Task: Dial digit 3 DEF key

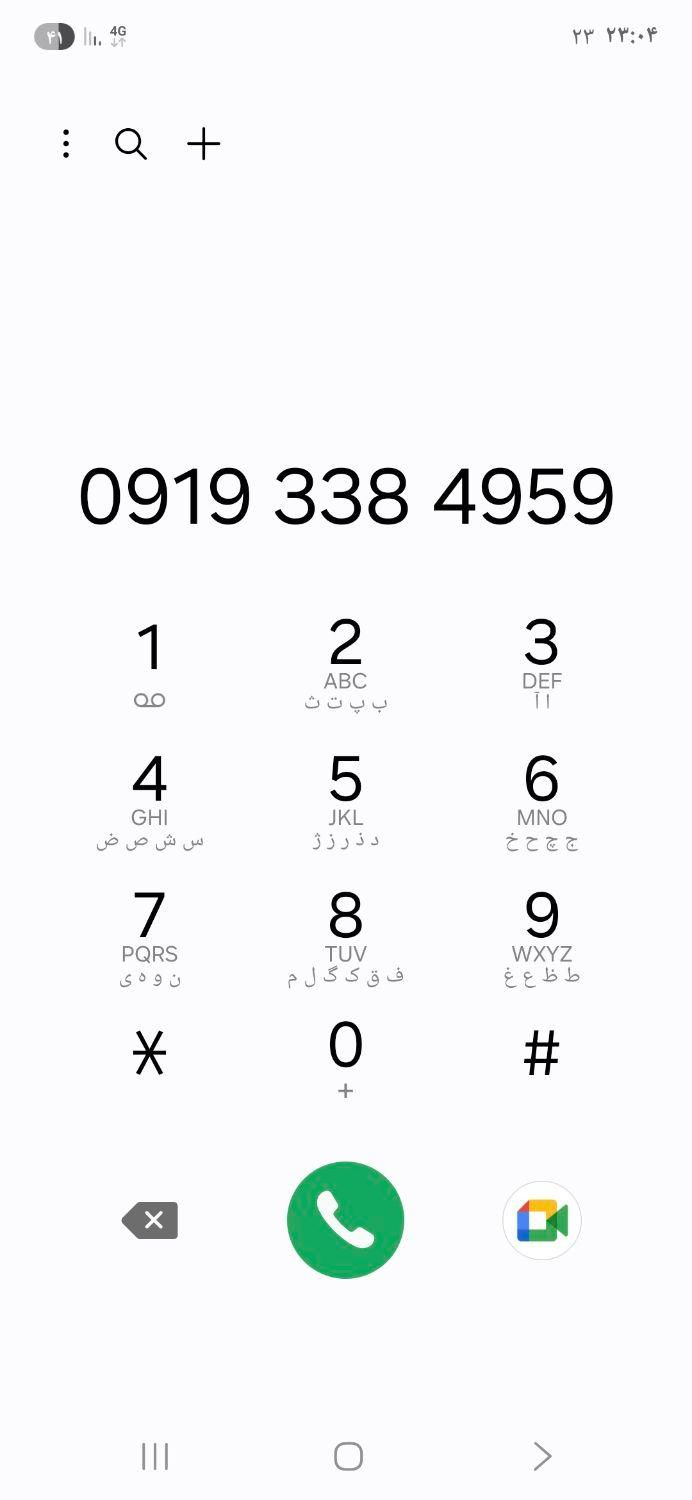Action: coord(541,664)
